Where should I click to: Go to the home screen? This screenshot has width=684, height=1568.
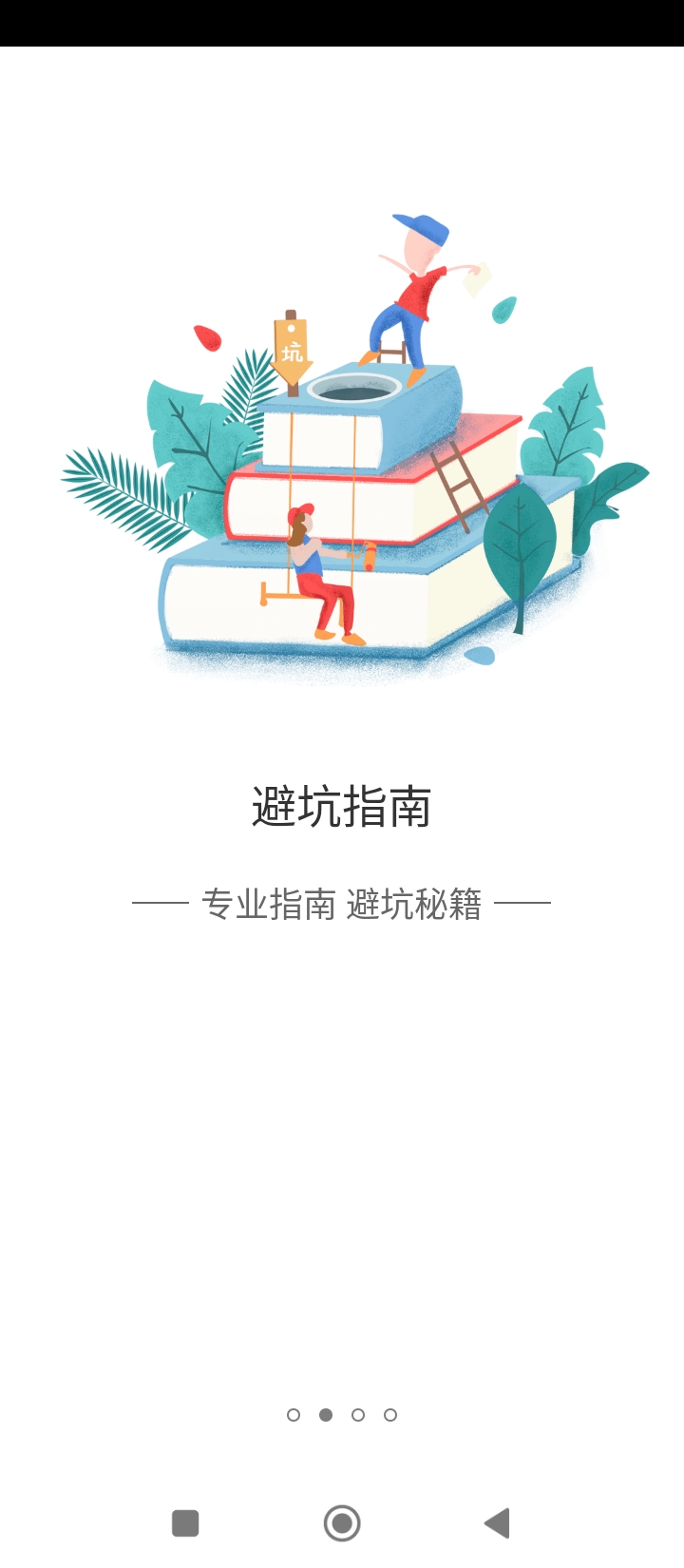pyautogui.click(x=342, y=1523)
